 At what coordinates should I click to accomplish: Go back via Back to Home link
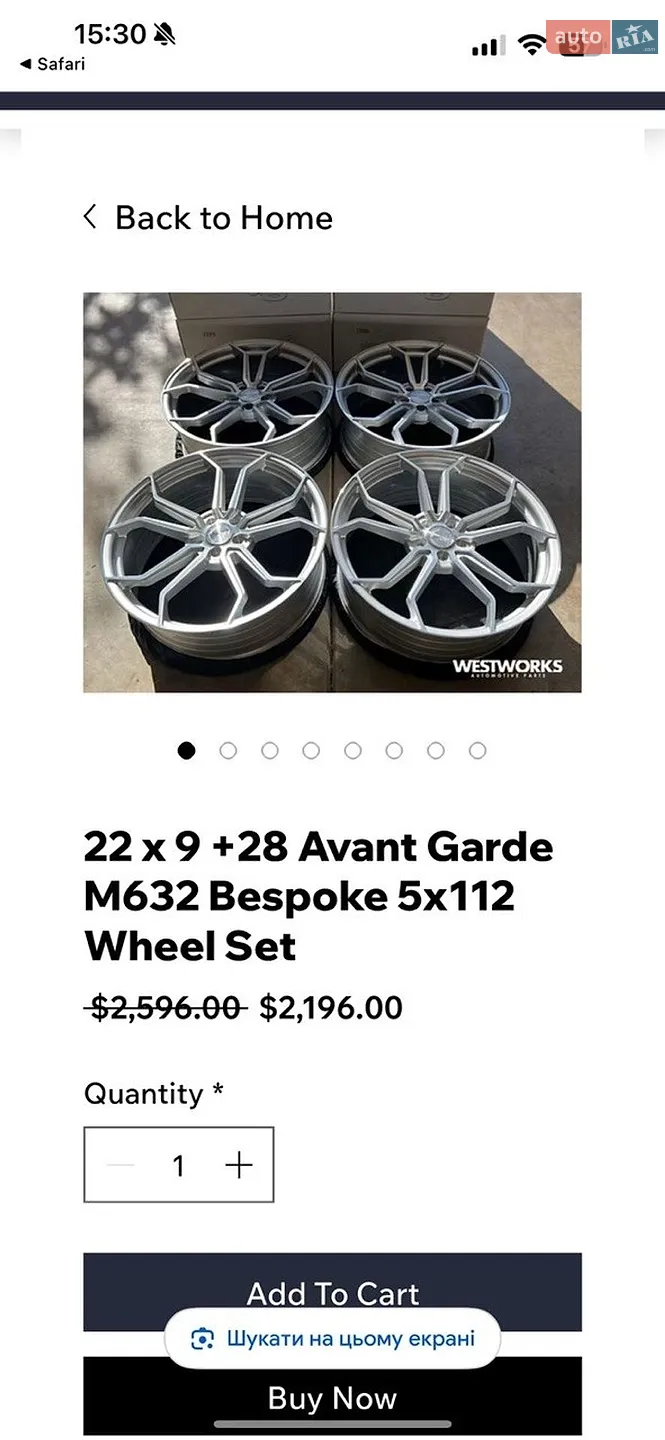(208, 218)
